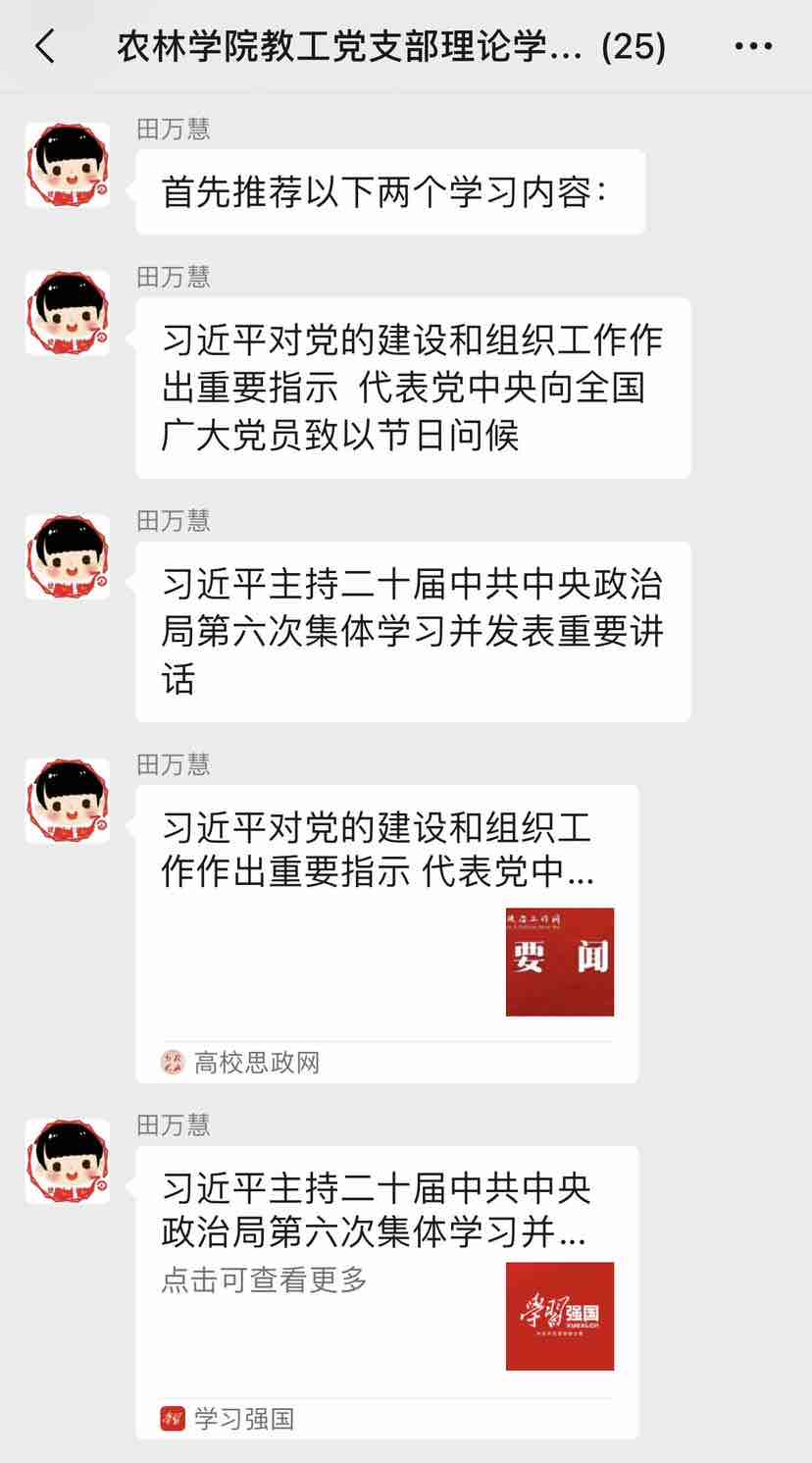Open the chat's three-dot more menu
The image size is (812, 1463).
click(x=753, y=46)
